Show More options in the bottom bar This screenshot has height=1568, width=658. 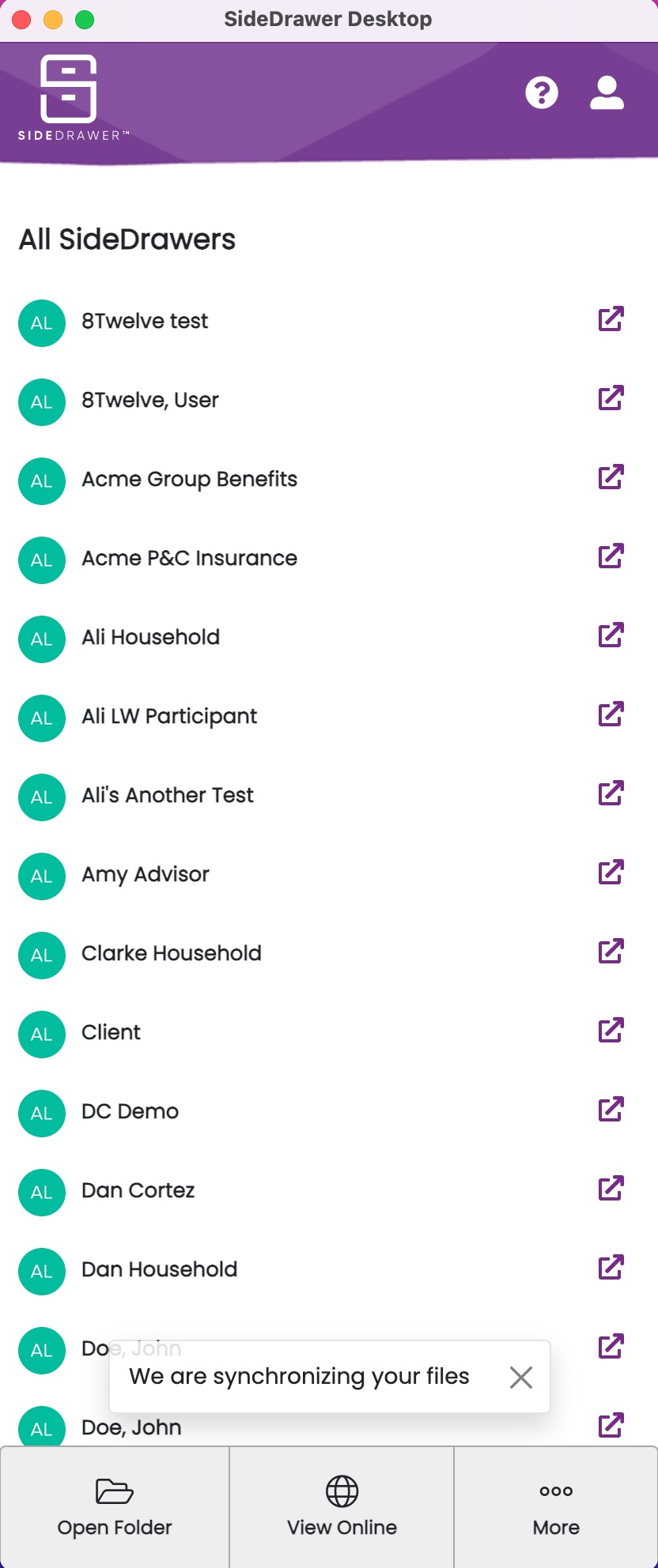556,1508
